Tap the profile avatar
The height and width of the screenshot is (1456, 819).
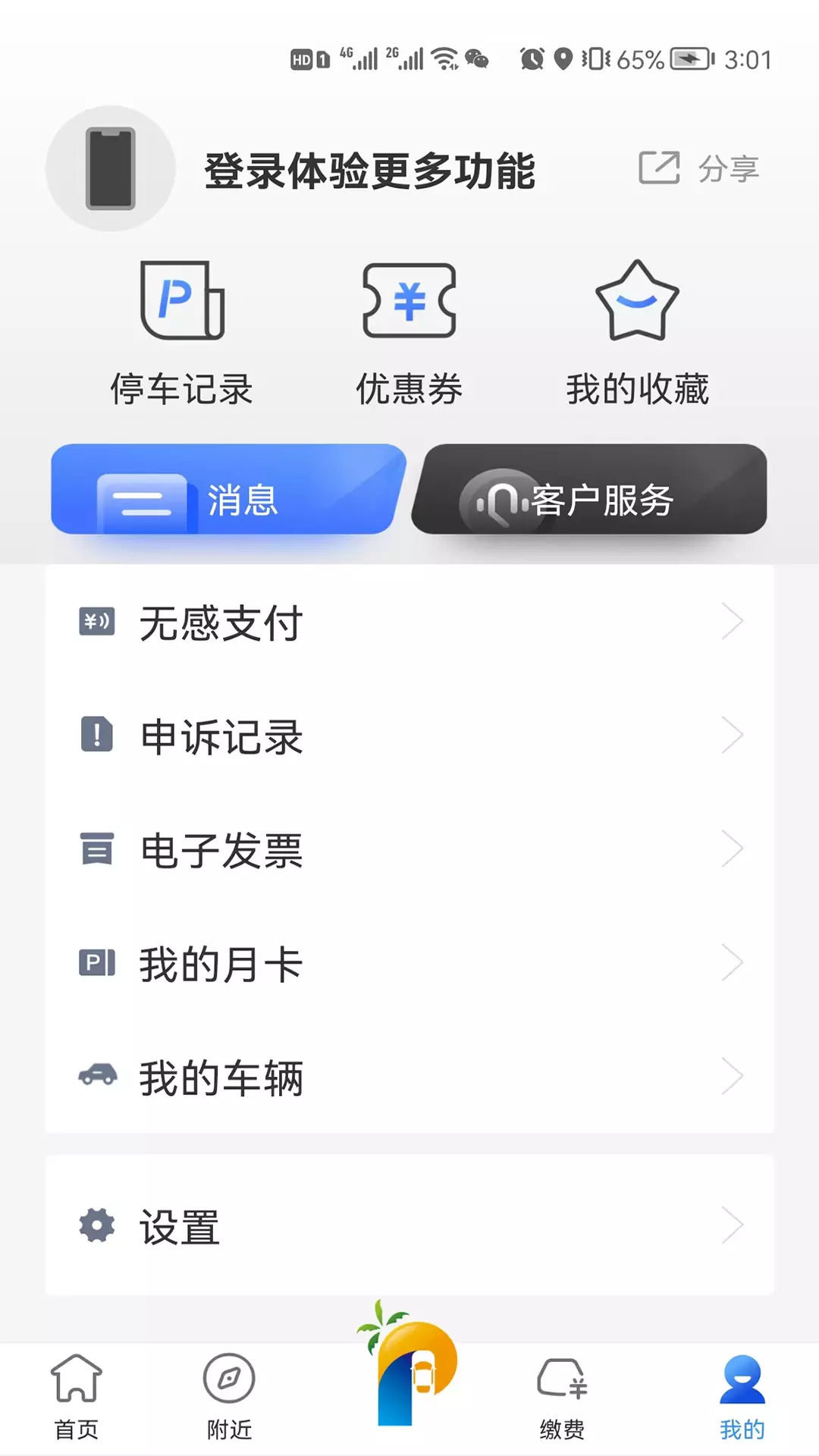(111, 168)
